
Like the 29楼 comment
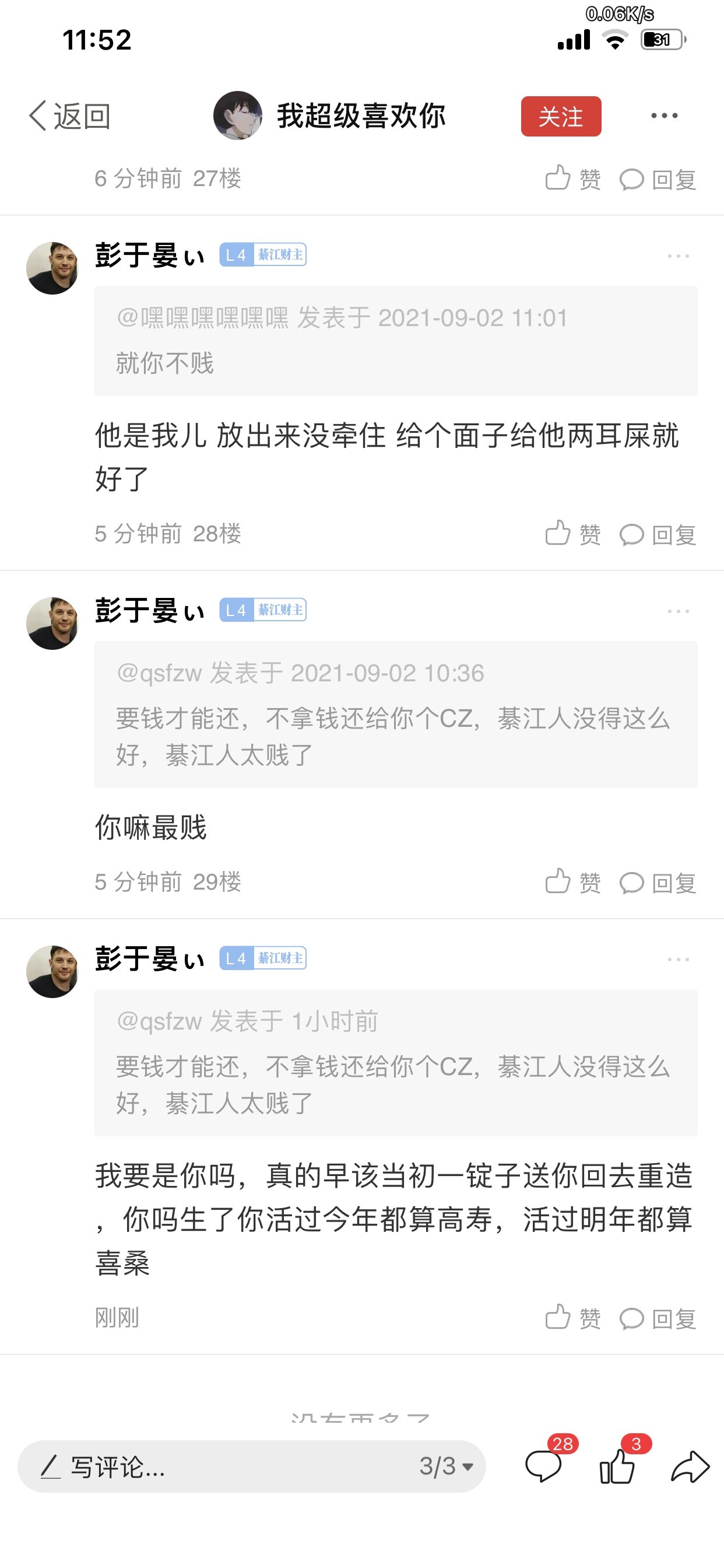(x=572, y=882)
